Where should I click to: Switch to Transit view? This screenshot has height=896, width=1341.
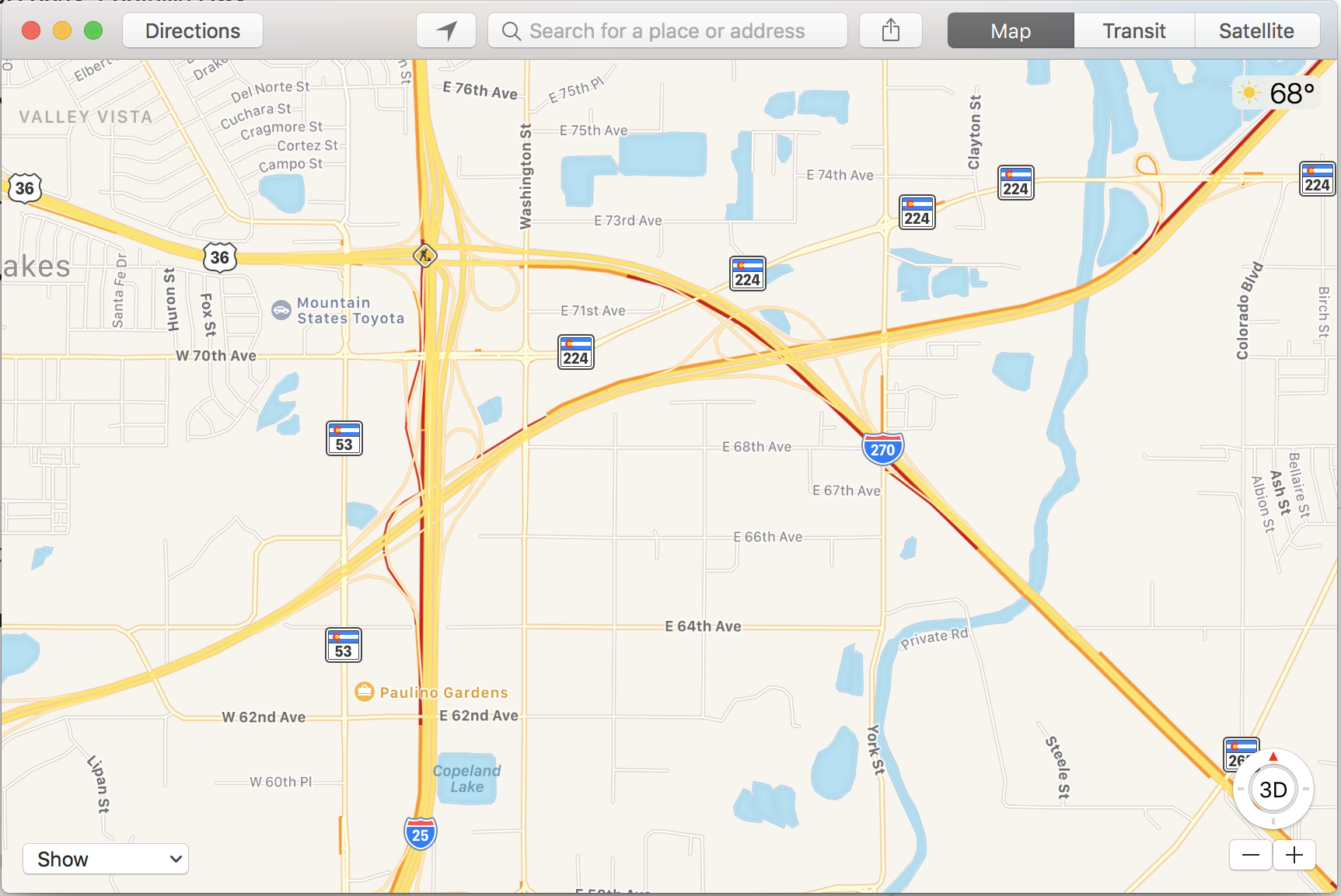[x=1133, y=31]
